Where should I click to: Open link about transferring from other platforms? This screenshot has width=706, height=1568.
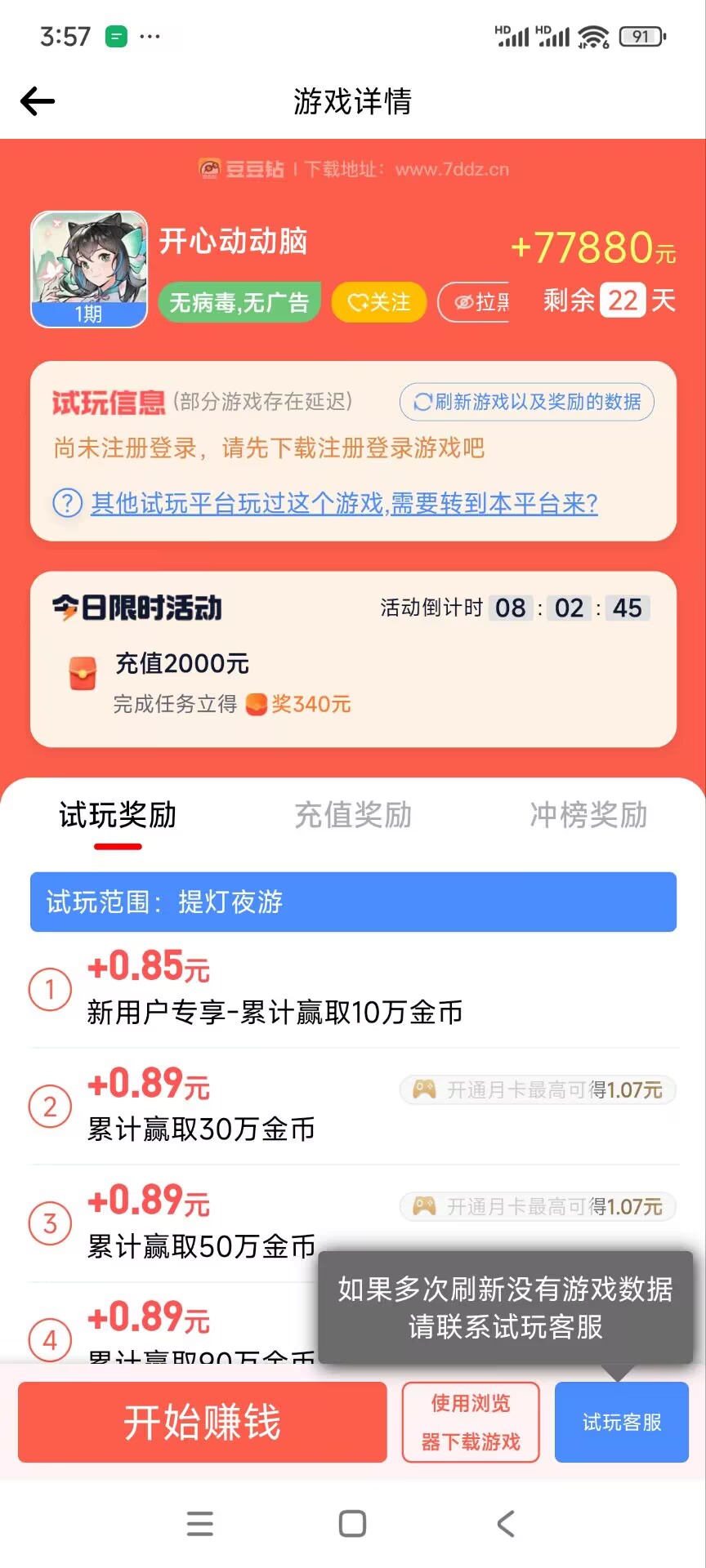(343, 503)
